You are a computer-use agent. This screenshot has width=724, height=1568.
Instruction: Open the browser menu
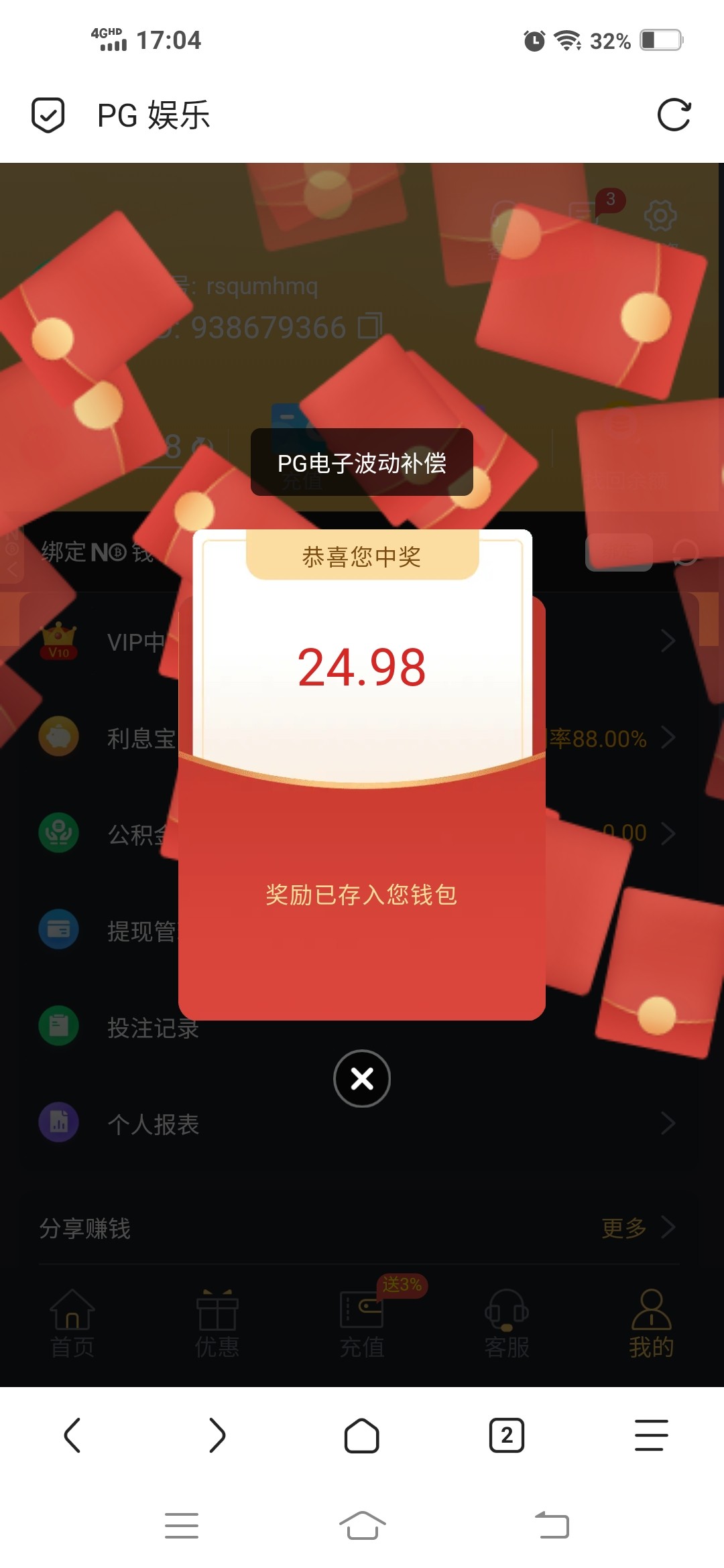(651, 1435)
